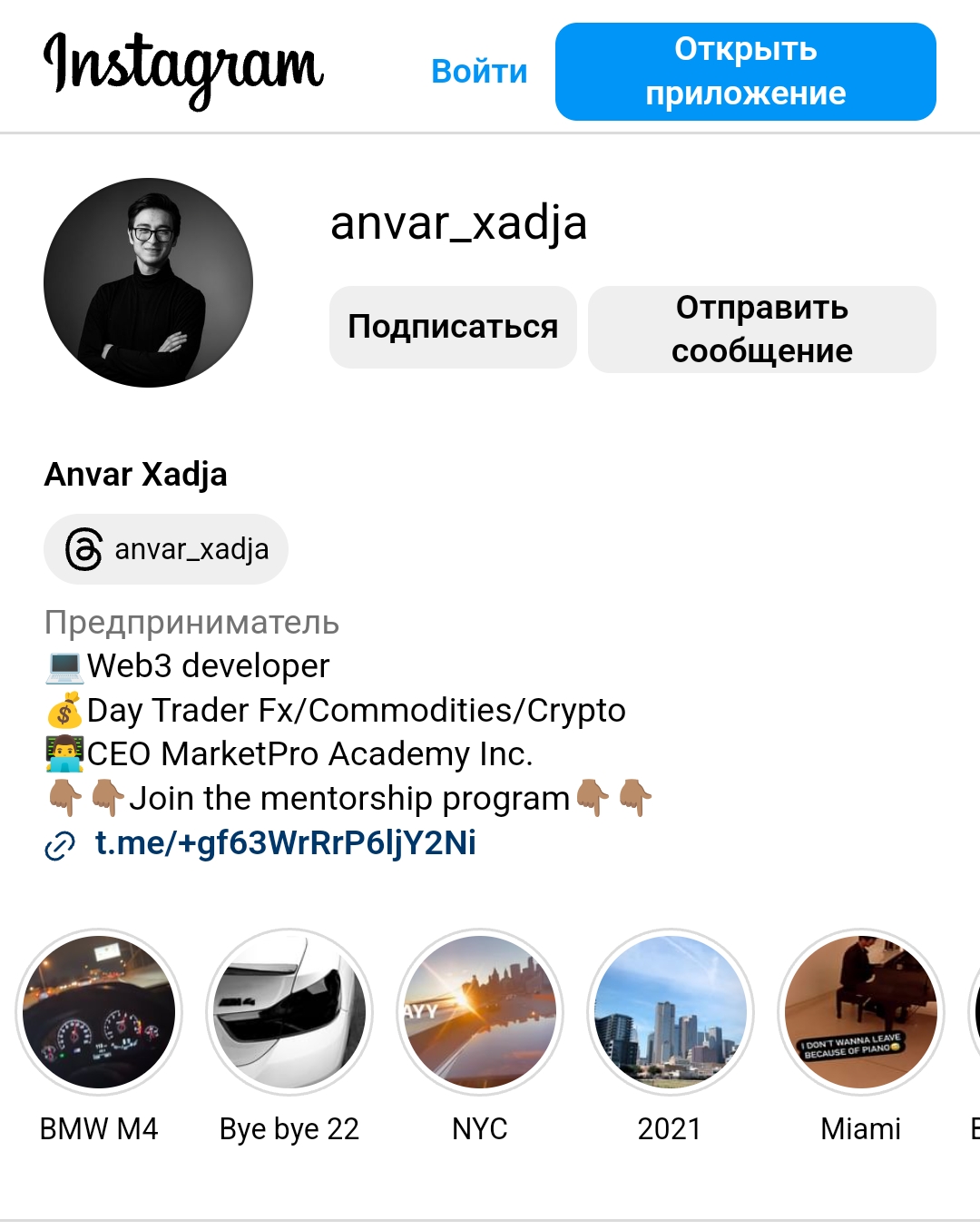Tap the Instagram logo

pos(184,68)
